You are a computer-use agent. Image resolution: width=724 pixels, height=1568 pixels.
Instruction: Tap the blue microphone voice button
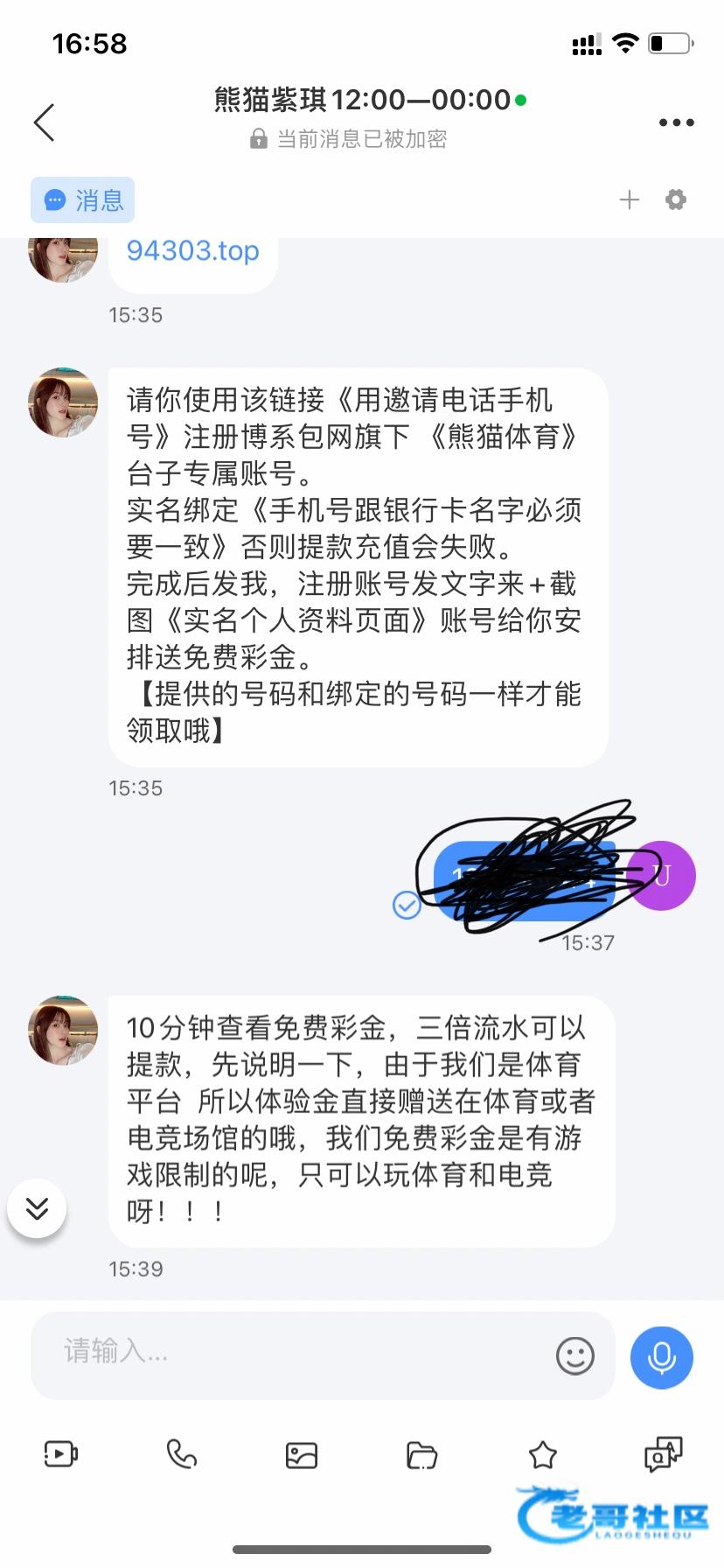tap(662, 1357)
